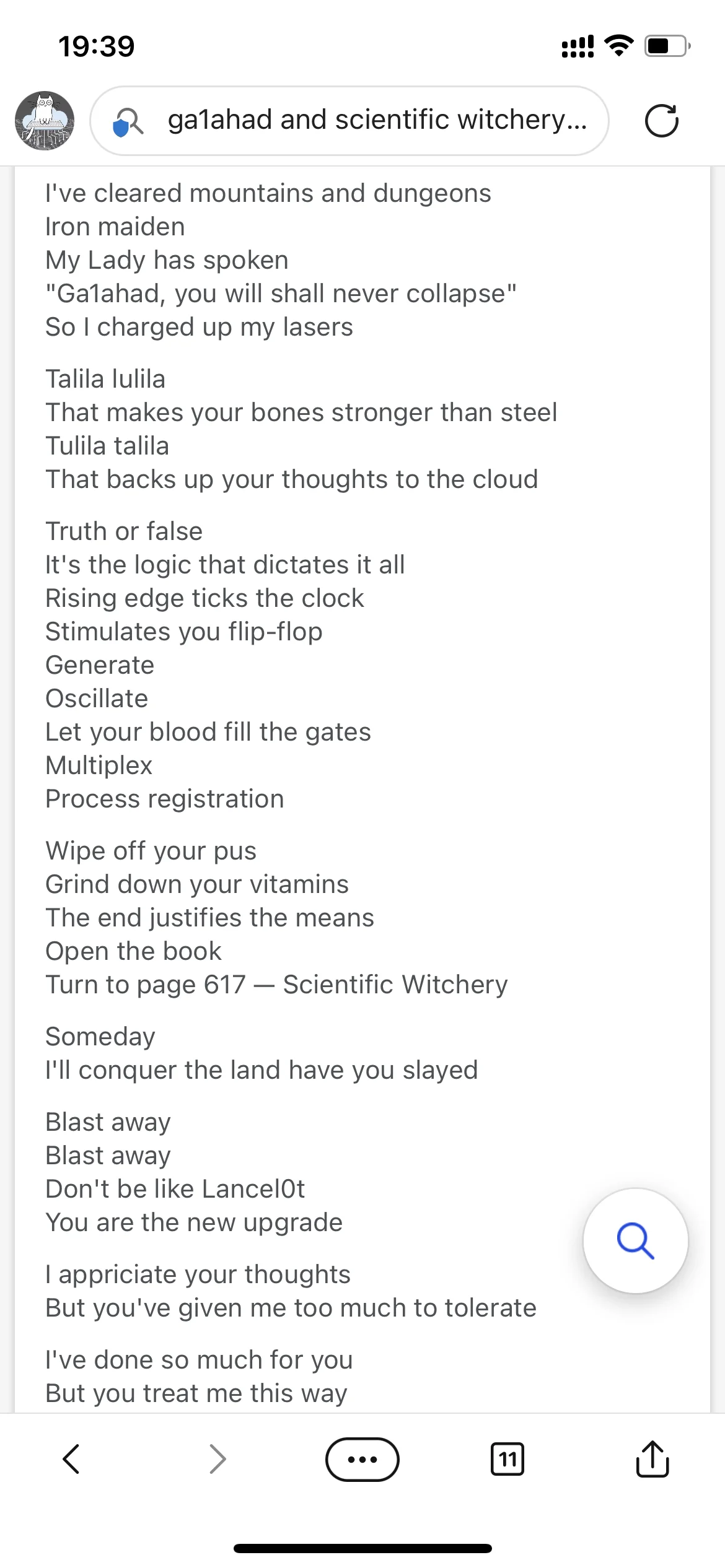Open the three-dot browser menu
The image size is (725, 1568).
coord(362,1460)
